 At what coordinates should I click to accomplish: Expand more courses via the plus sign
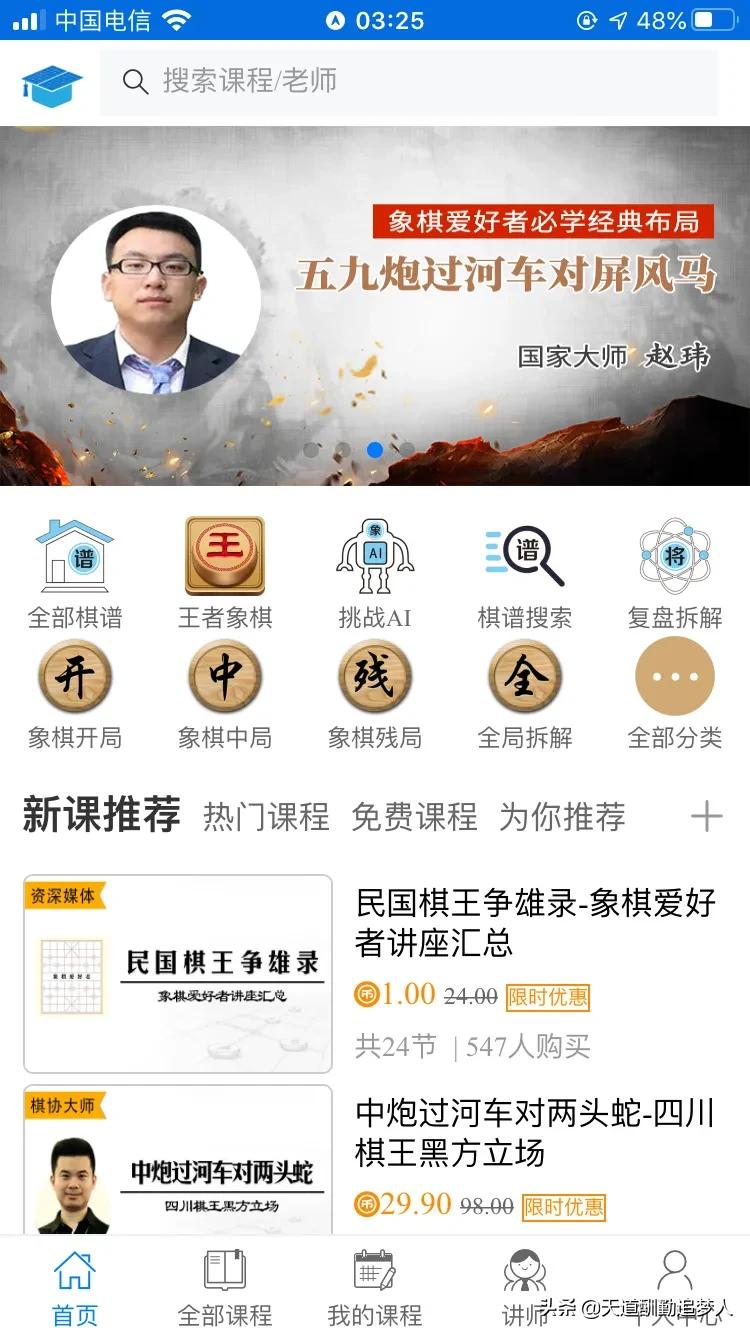[707, 816]
